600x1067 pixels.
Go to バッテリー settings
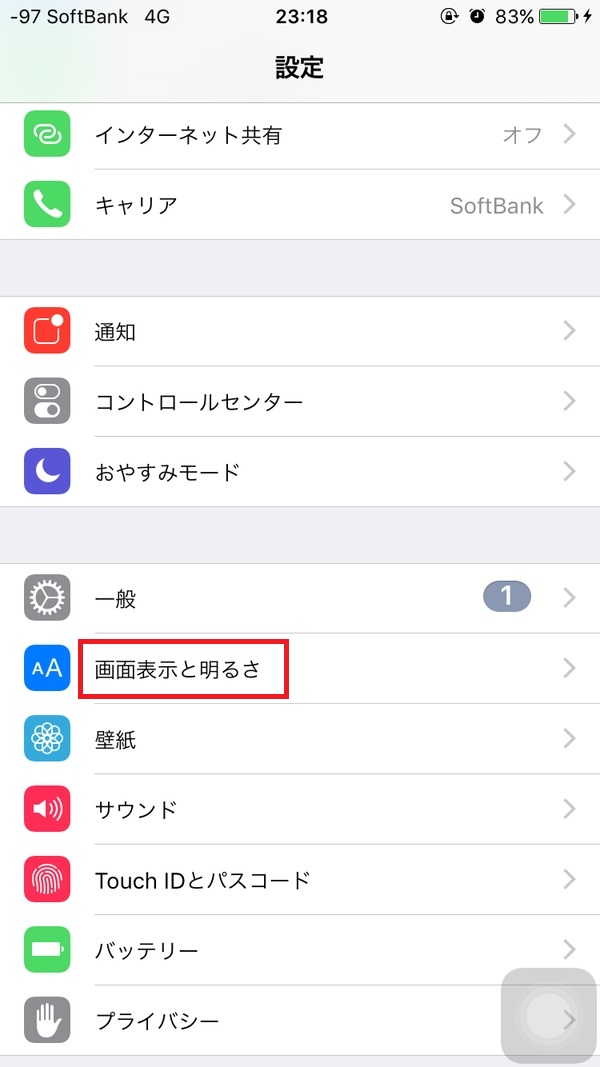(x=300, y=950)
